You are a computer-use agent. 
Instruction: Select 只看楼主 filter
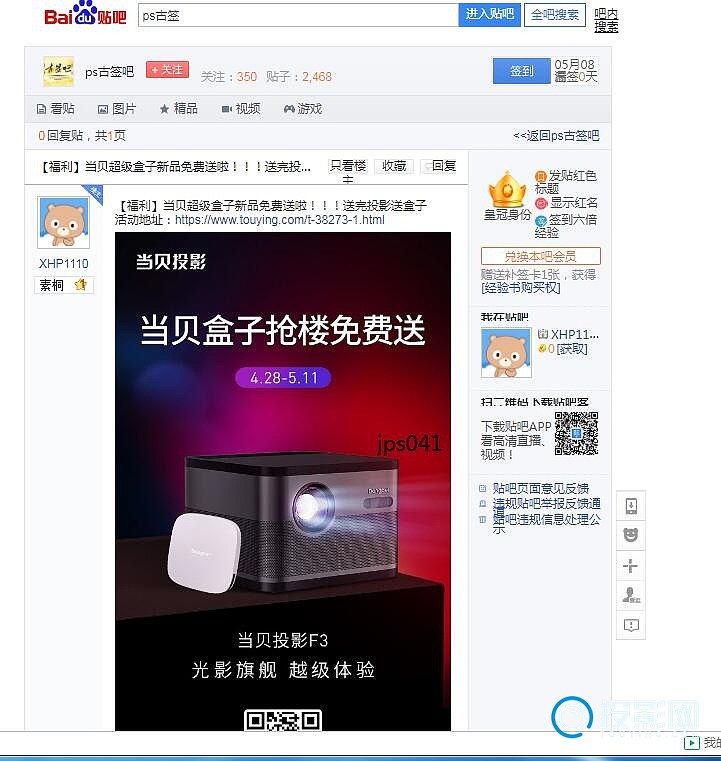[x=348, y=166]
